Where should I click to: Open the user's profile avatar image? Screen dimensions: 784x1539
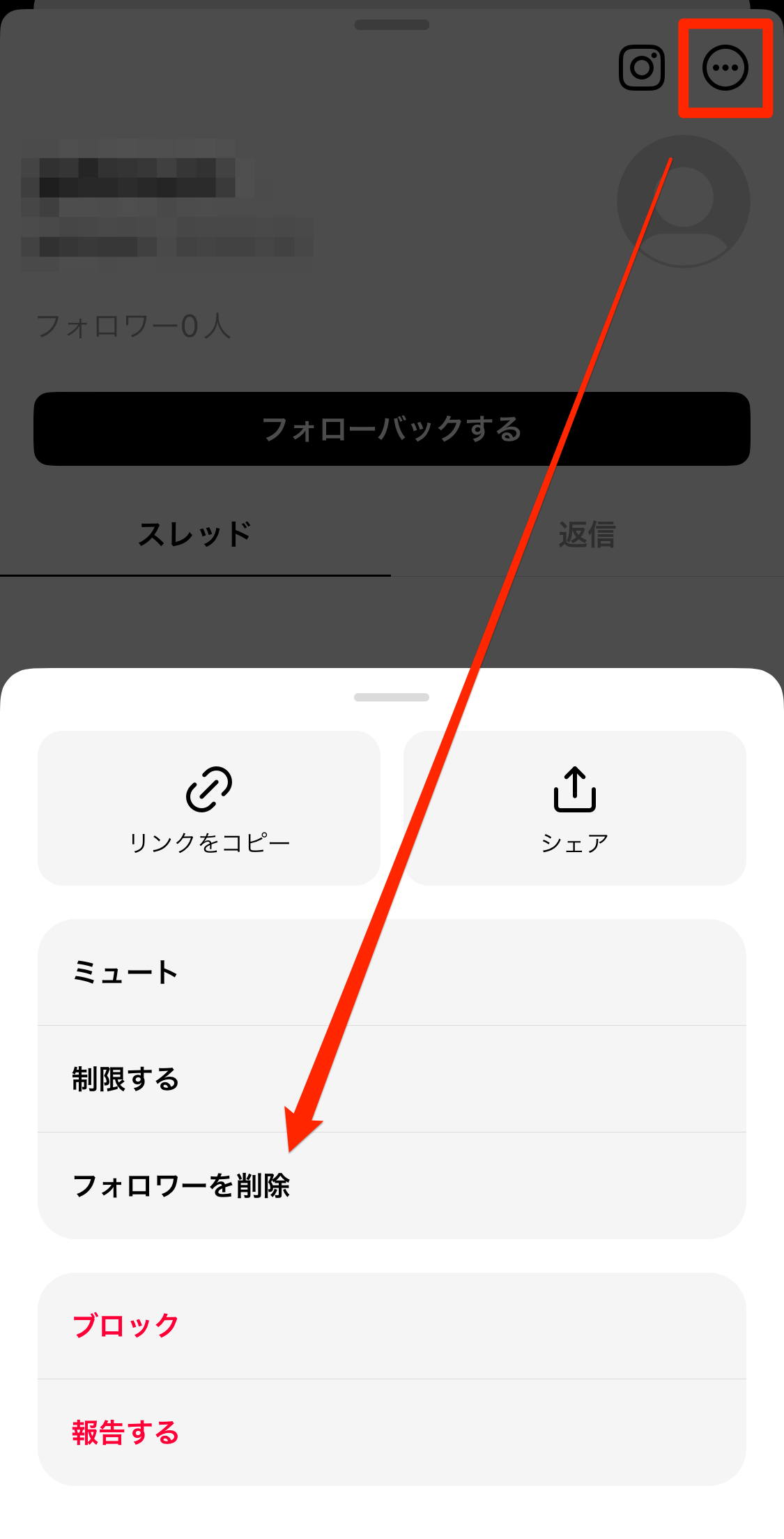683,202
